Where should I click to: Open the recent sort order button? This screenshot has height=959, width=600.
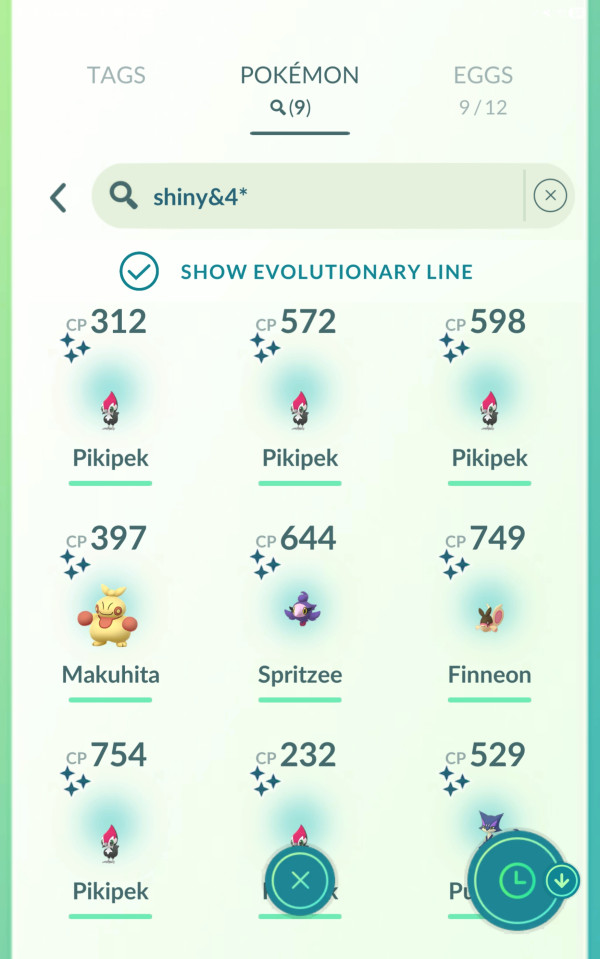(517, 880)
